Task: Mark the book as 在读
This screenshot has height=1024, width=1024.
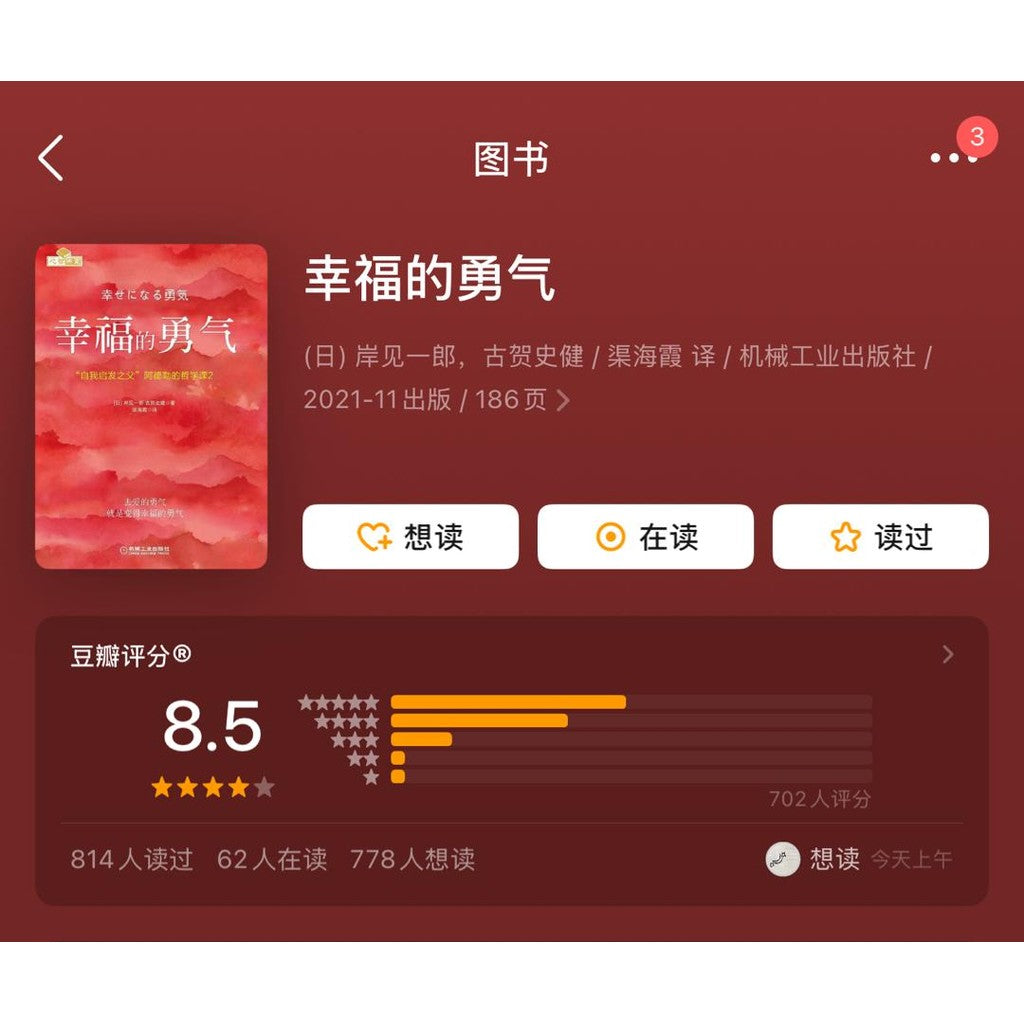Action: coord(645,537)
